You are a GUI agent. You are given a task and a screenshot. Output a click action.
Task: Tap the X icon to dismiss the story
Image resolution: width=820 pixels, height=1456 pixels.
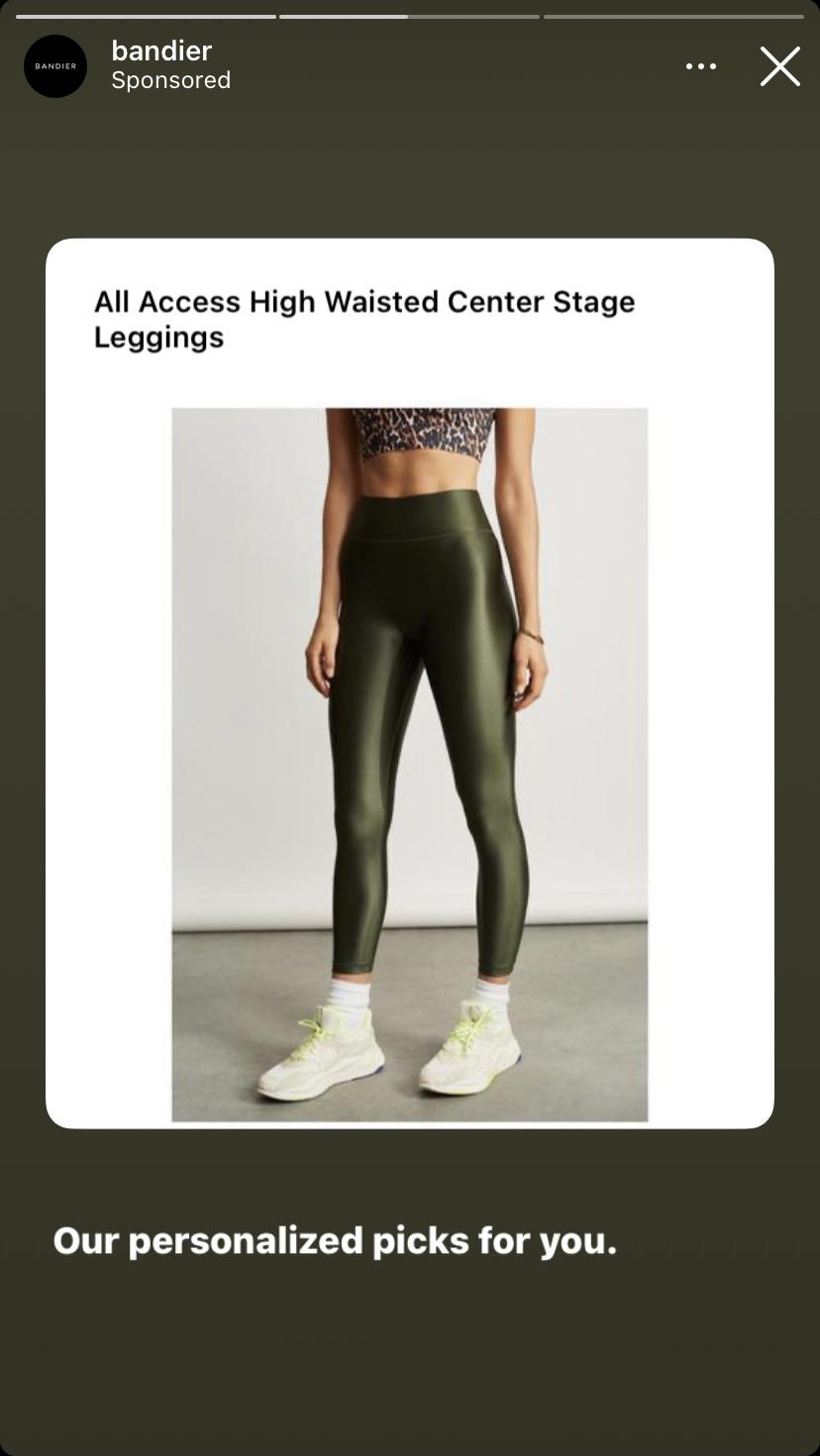pos(780,65)
